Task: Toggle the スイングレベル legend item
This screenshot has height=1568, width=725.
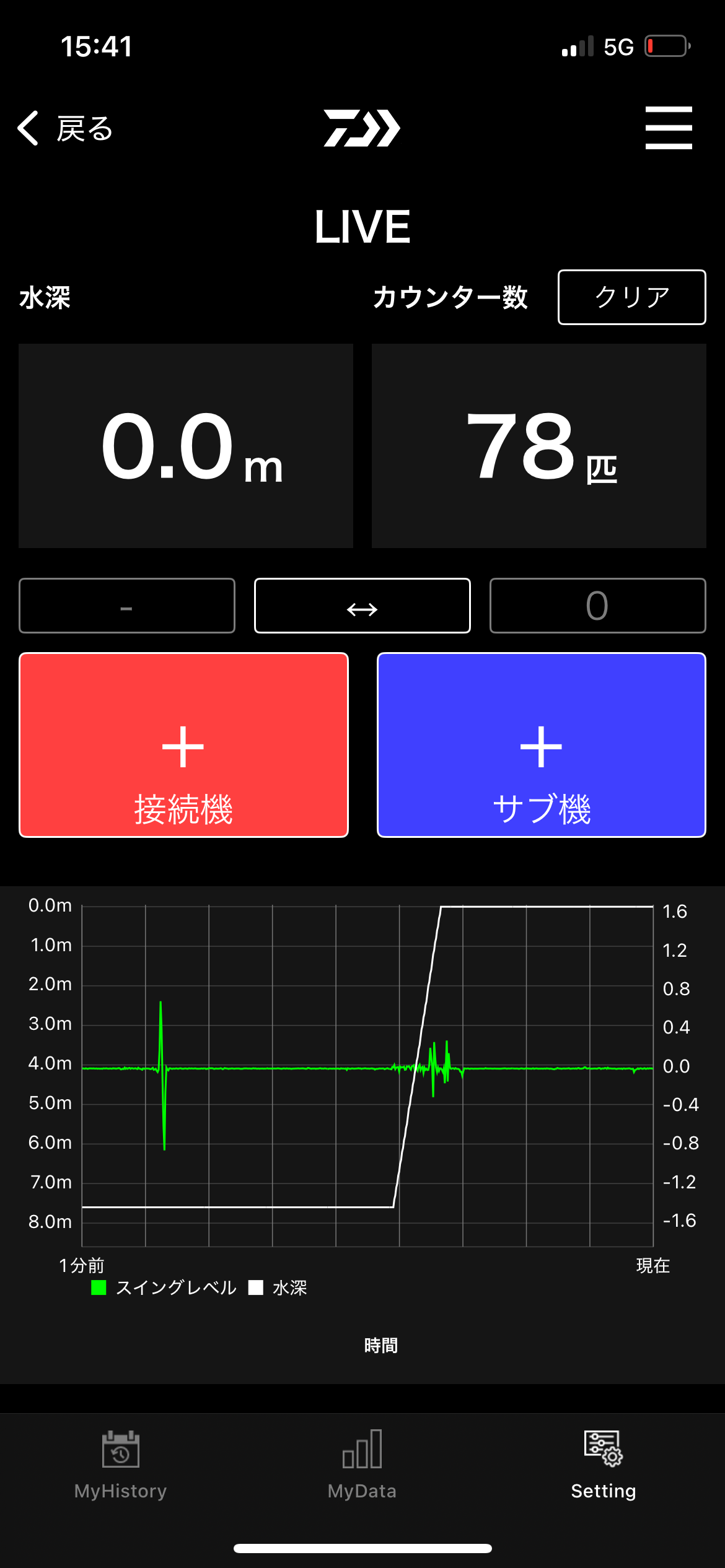Action: [164, 1288]
